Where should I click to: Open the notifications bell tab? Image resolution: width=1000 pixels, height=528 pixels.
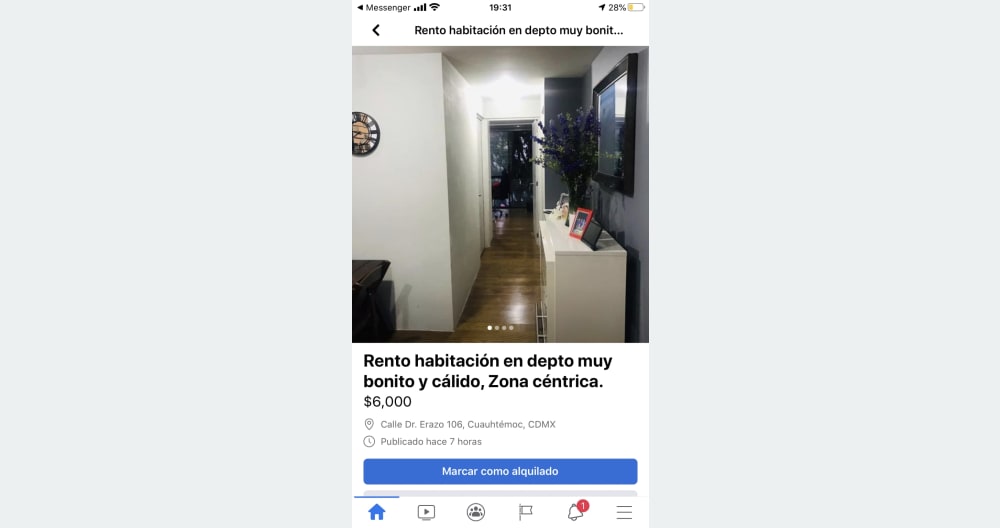575,512
